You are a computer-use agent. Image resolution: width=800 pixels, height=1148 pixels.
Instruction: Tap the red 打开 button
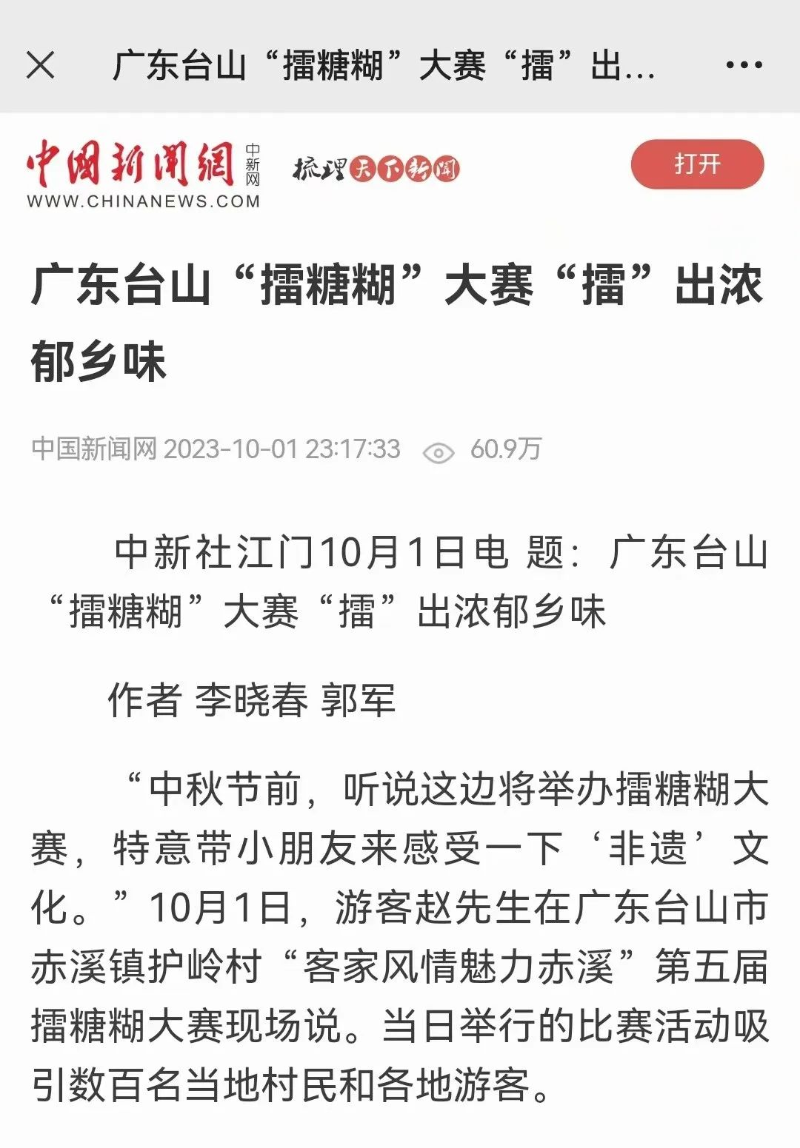(697, 165)
